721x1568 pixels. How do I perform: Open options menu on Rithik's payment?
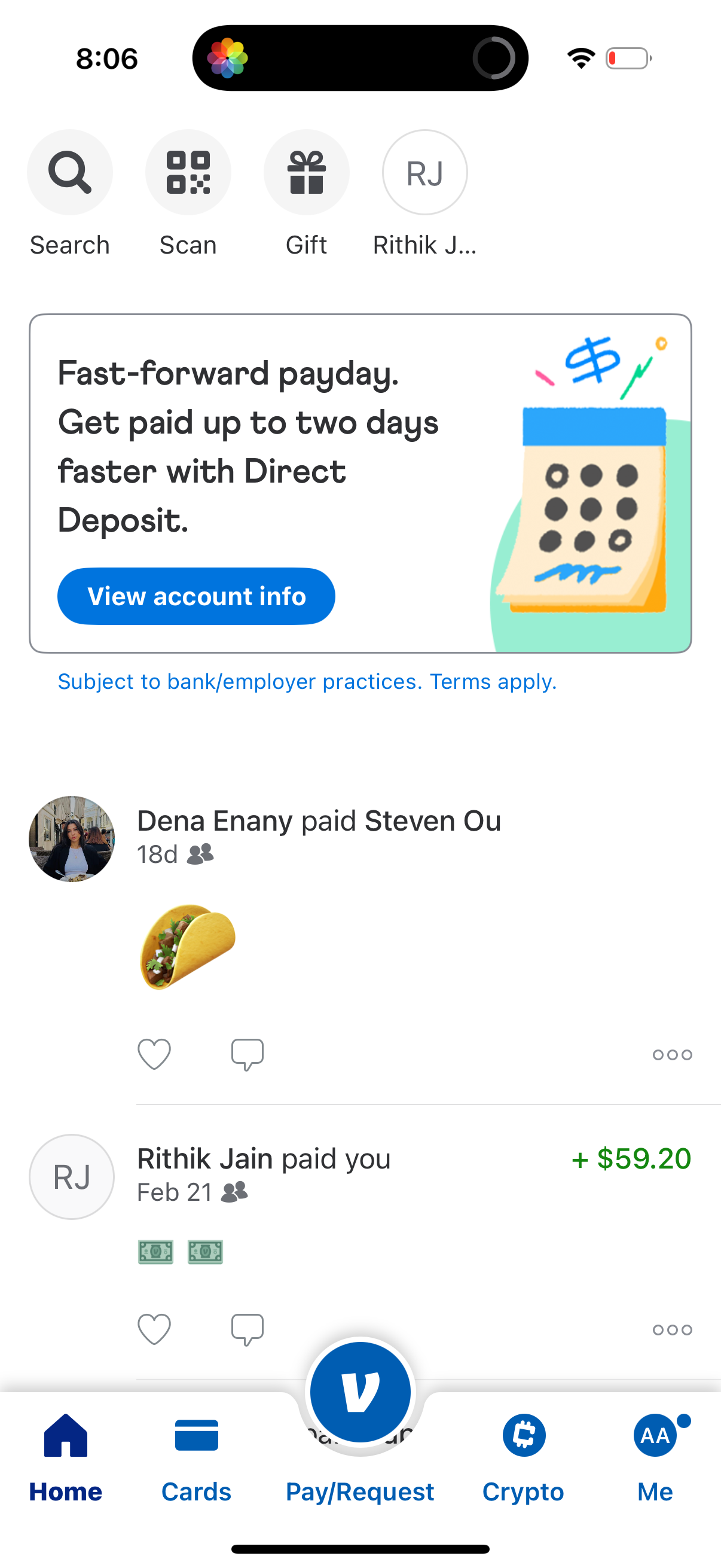[673, 1329]
